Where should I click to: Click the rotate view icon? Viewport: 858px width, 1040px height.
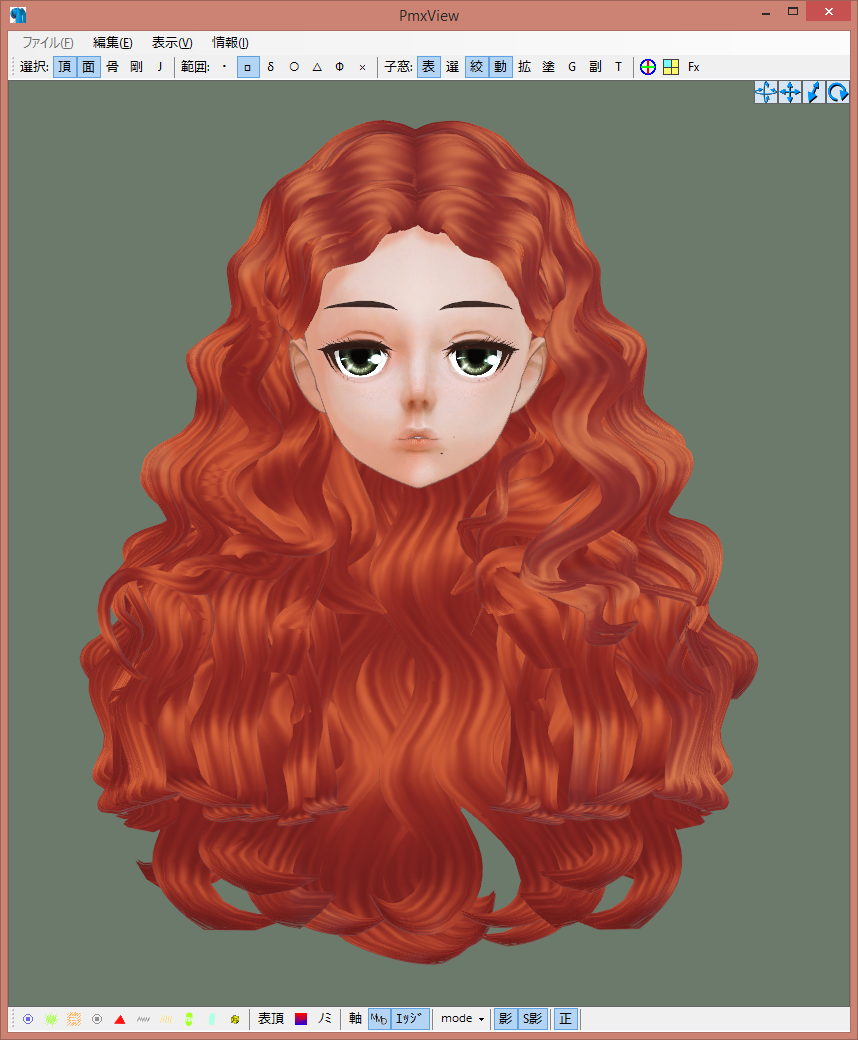pyautogui.click(x=838, y=92)
